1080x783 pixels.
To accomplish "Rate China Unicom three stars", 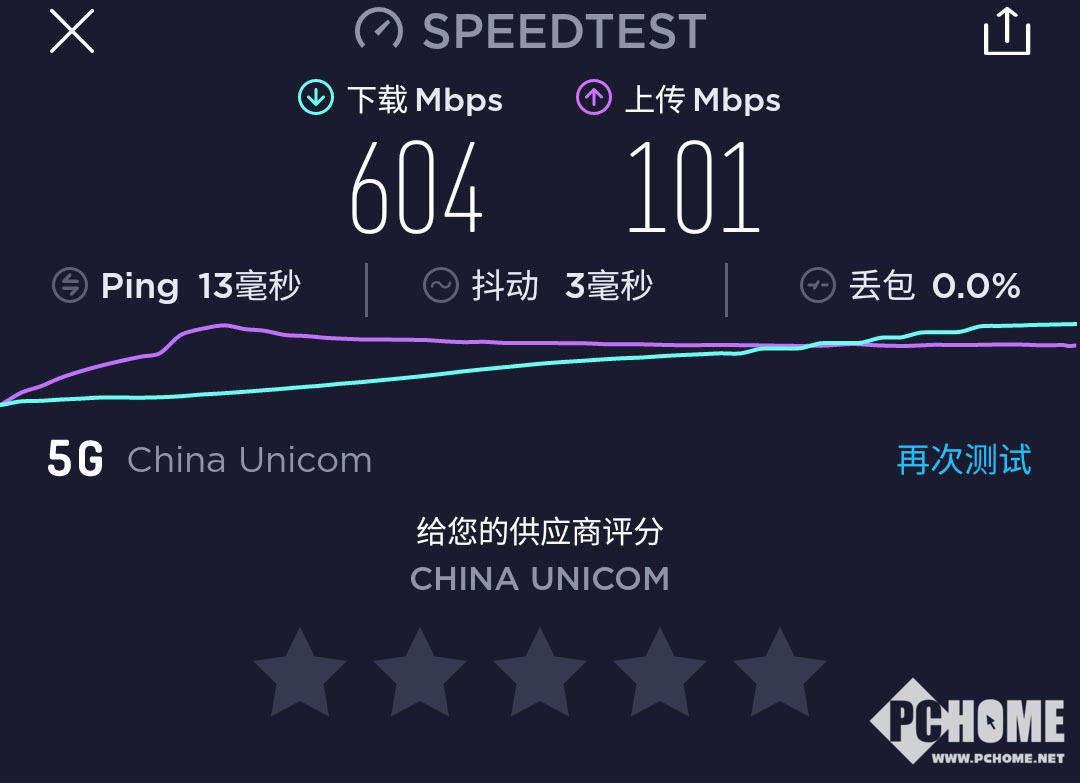I will coord(540,672).
